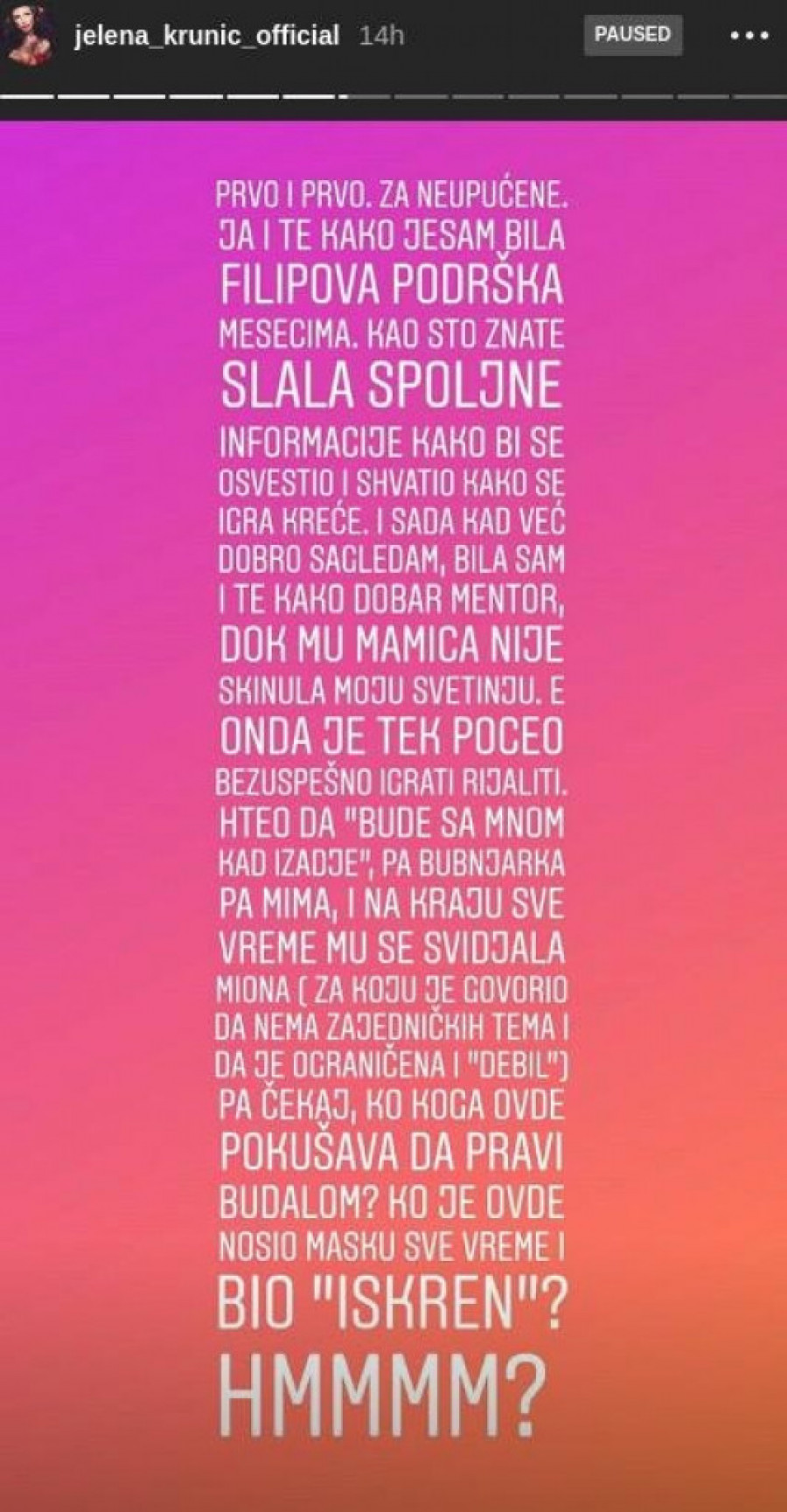Tap the jelena_krunic_official username
The height and width of the screenshot is (1512, 787).
206,35
